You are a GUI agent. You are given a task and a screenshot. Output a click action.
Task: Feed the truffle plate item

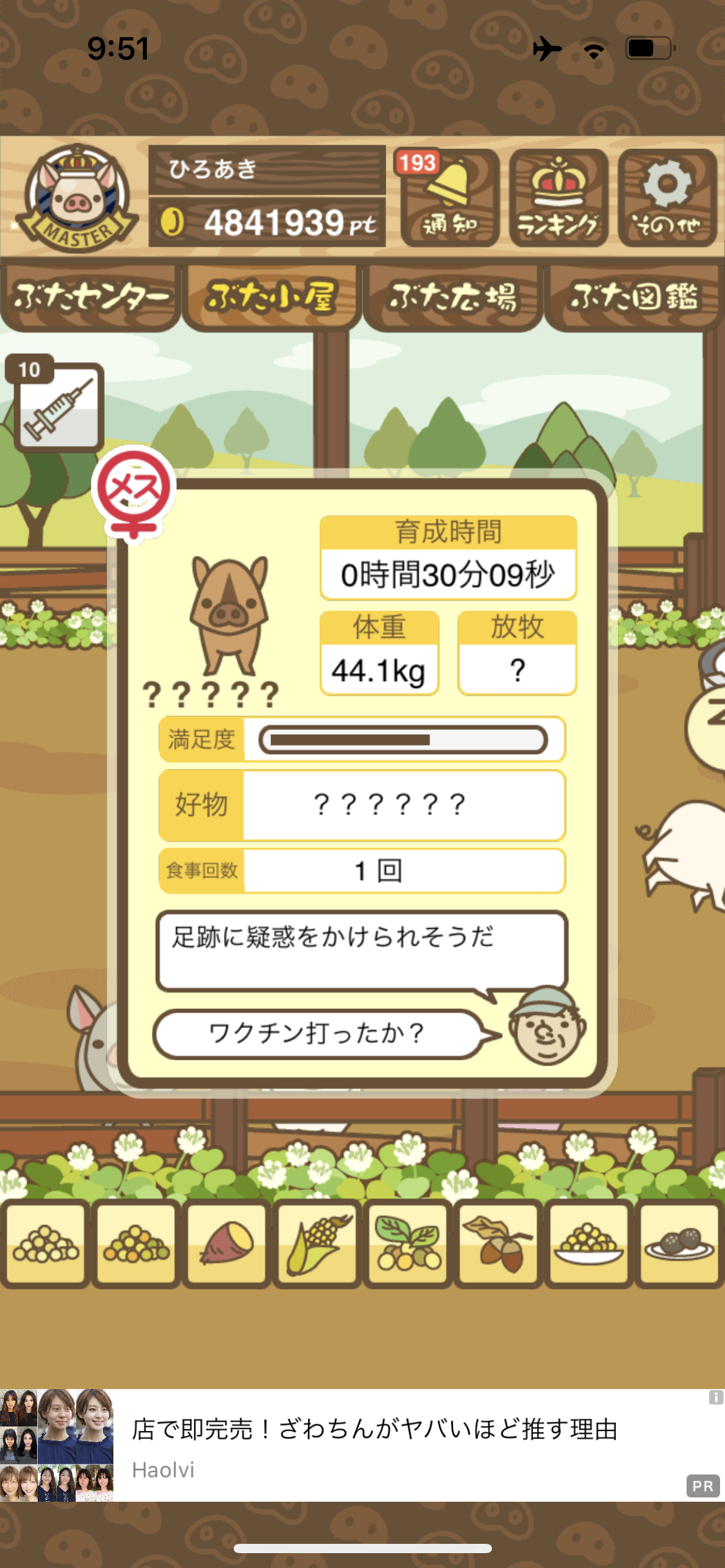point(679,1243)
